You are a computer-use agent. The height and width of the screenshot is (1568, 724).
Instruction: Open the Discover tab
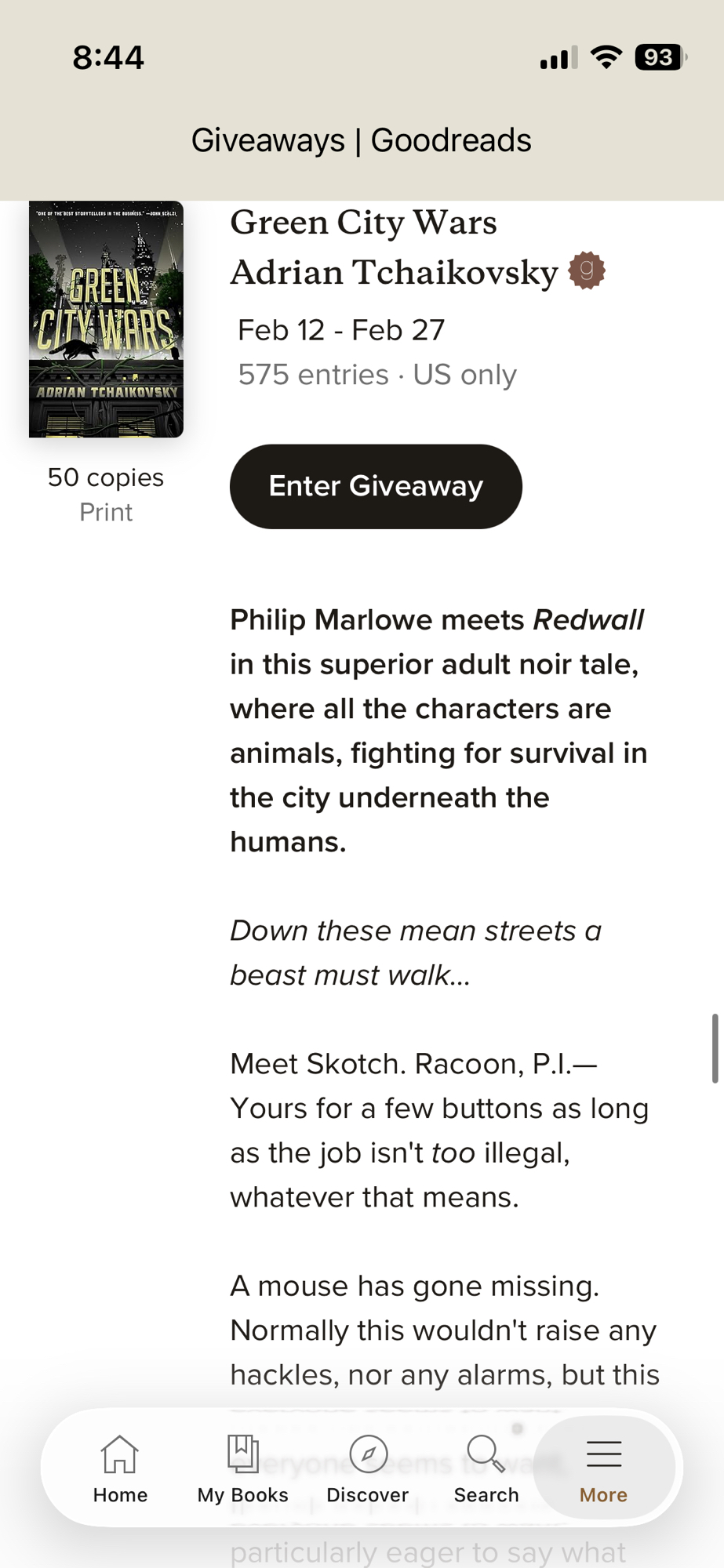tap(367, 1469)
